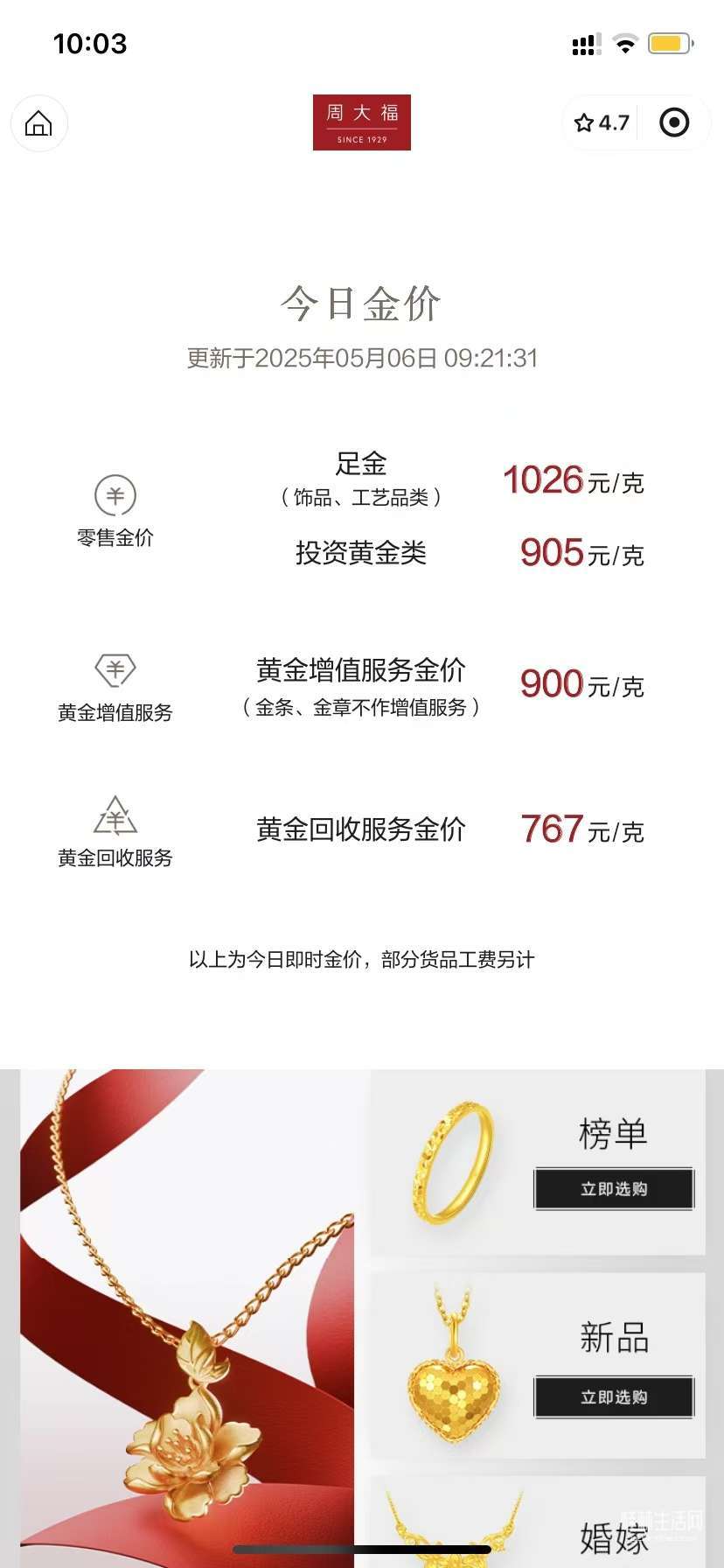Open the 4.7 star rating
The height and width of the screenshot is (1568, 724).
602,123
